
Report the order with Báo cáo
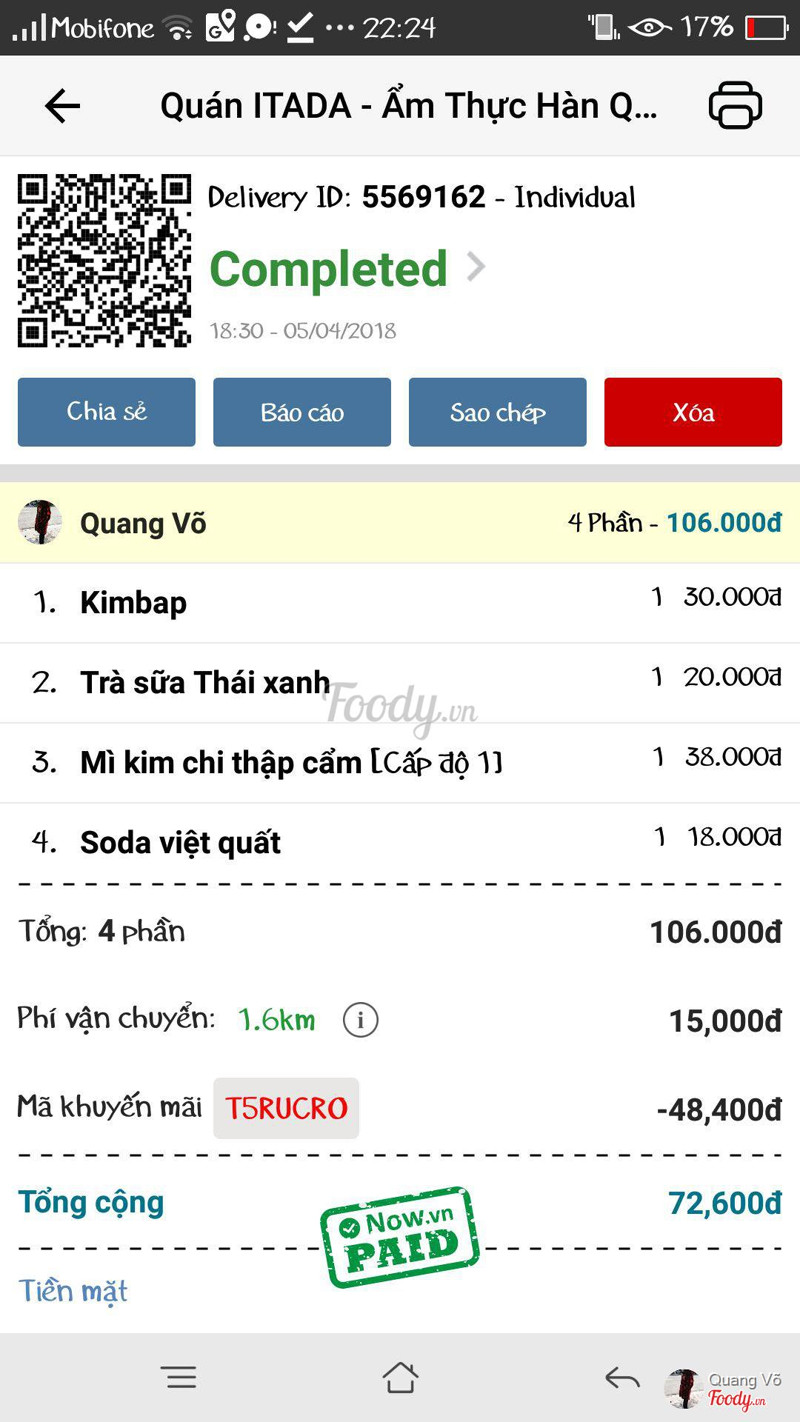(x=302, y=412)
